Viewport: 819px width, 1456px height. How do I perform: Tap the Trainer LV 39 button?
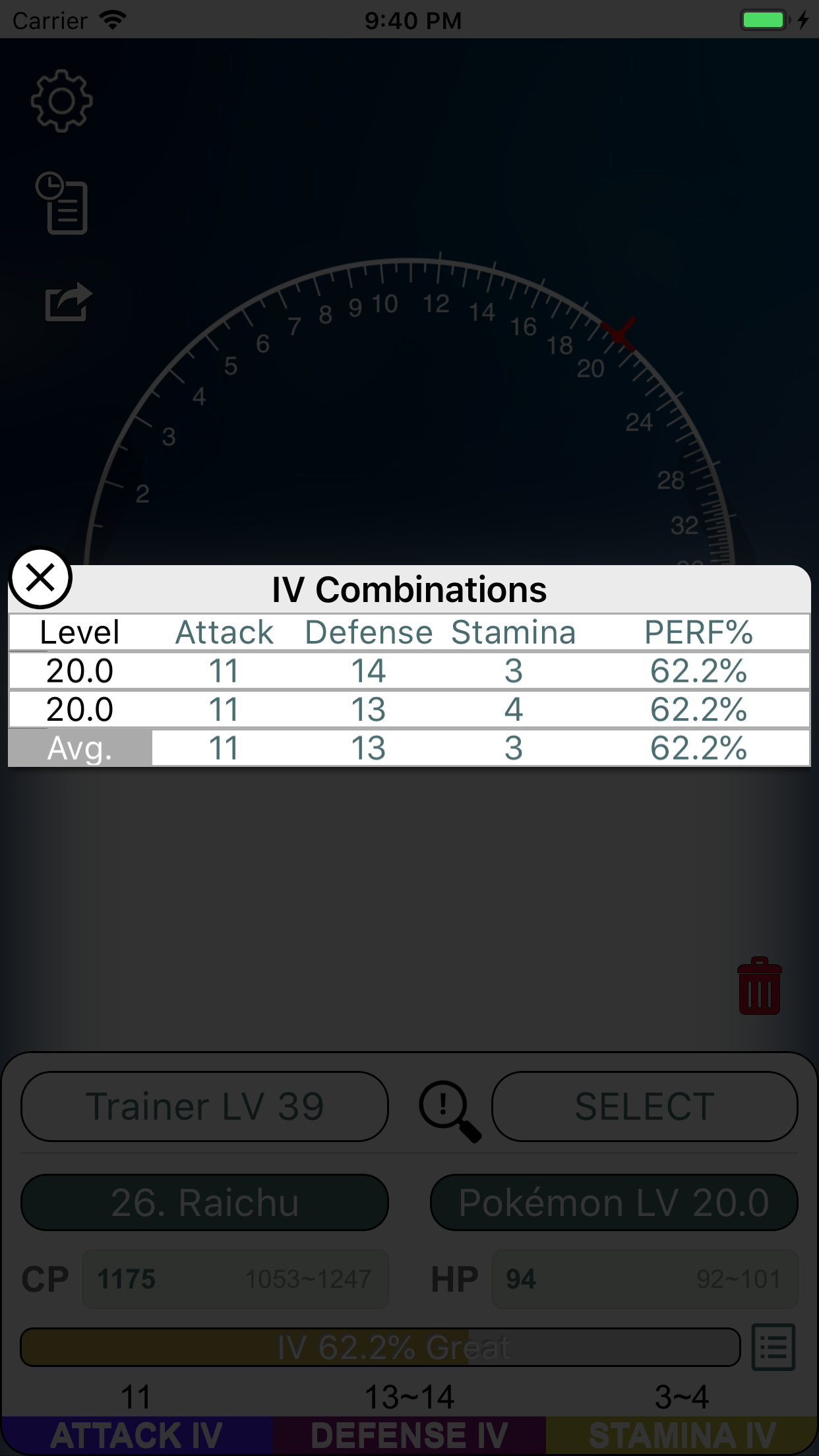click(204, 1107)
